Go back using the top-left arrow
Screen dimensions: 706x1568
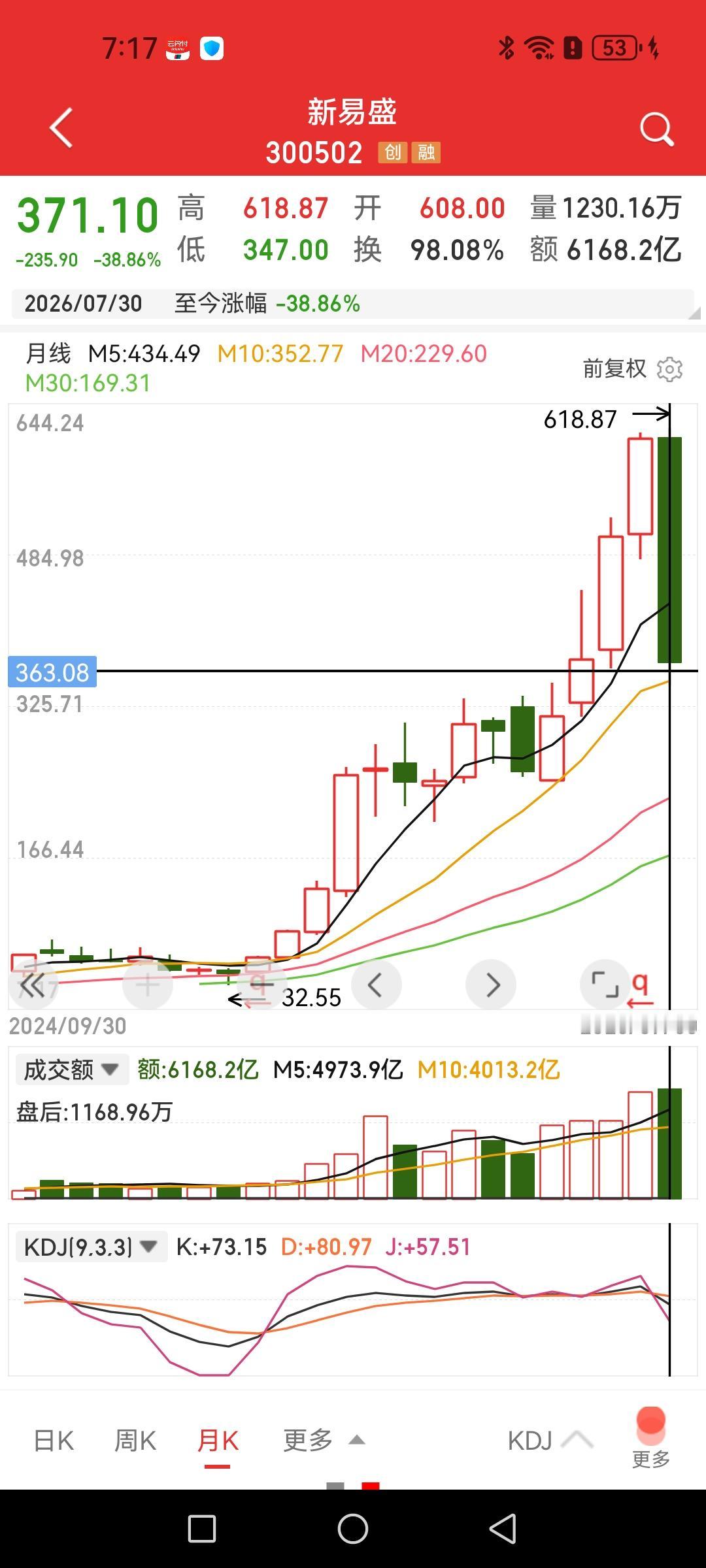tap(61, 128)
